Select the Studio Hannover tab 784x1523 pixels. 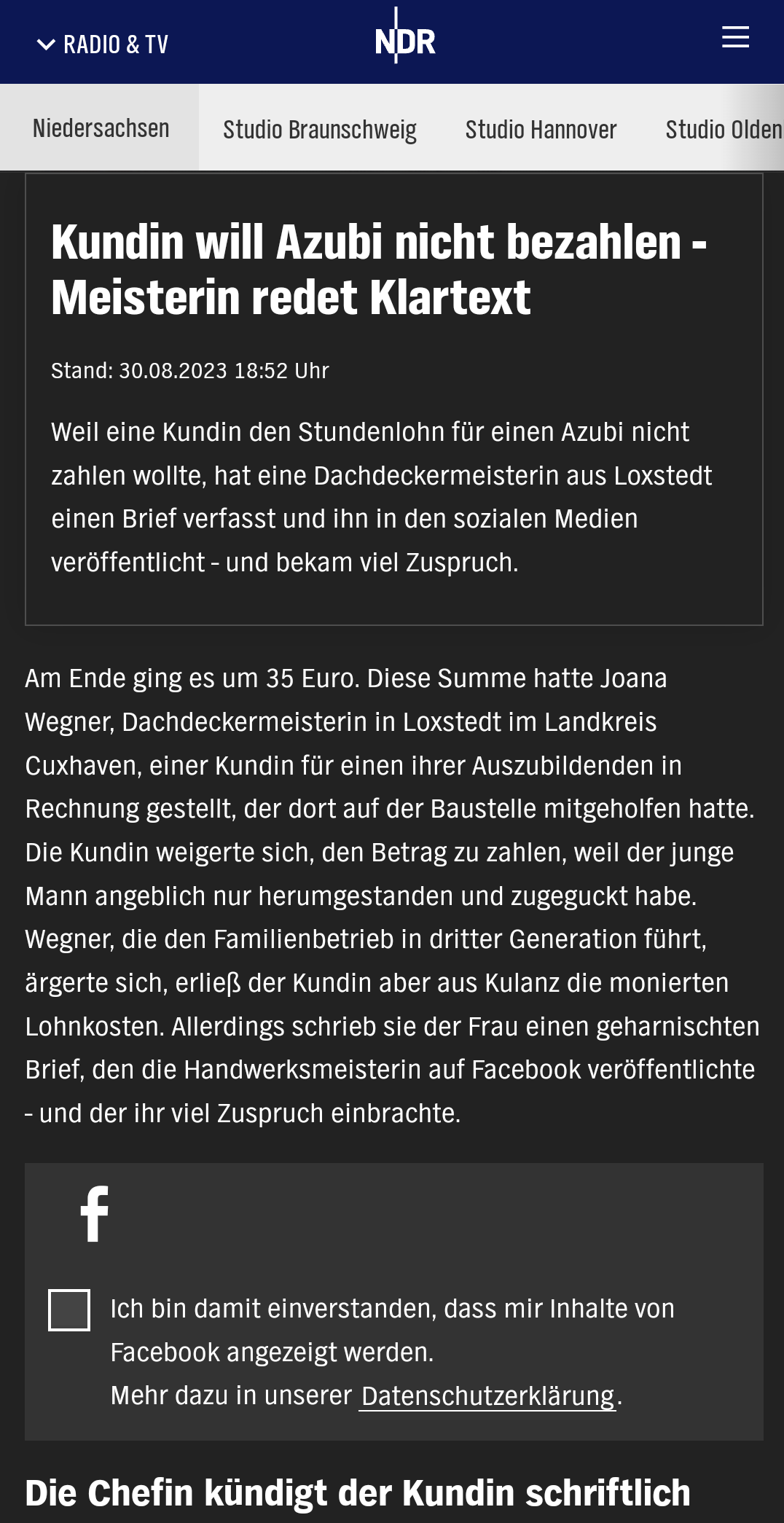(541, 130)
